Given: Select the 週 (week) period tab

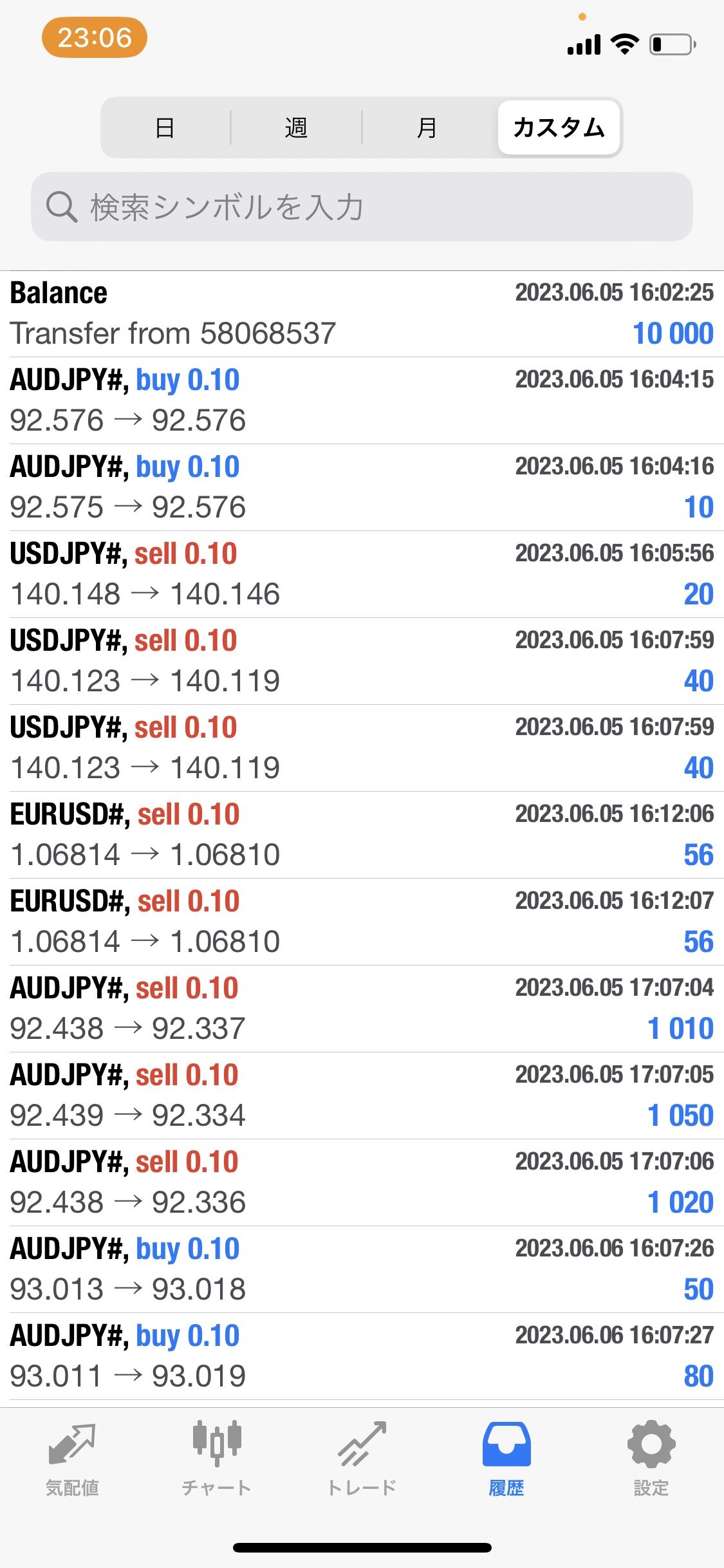Looking at the screenshot, I should 296,127.
